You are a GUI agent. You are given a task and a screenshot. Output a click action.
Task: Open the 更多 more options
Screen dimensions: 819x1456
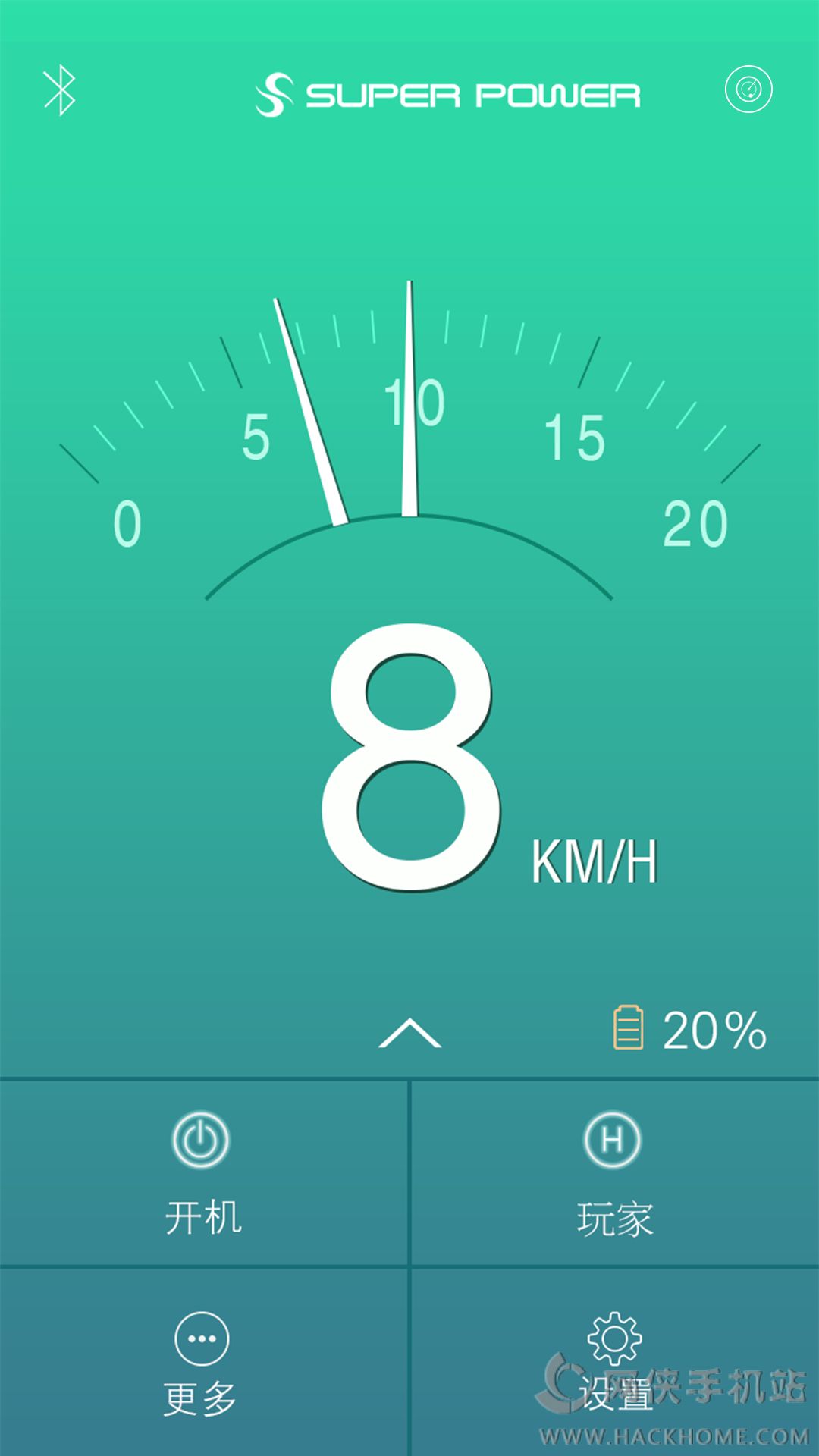coord(202,1363)
